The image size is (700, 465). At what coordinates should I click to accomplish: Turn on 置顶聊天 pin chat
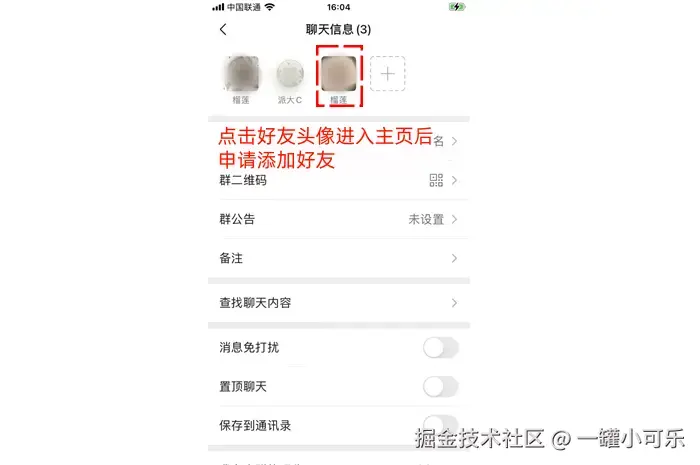pos(440,386)
